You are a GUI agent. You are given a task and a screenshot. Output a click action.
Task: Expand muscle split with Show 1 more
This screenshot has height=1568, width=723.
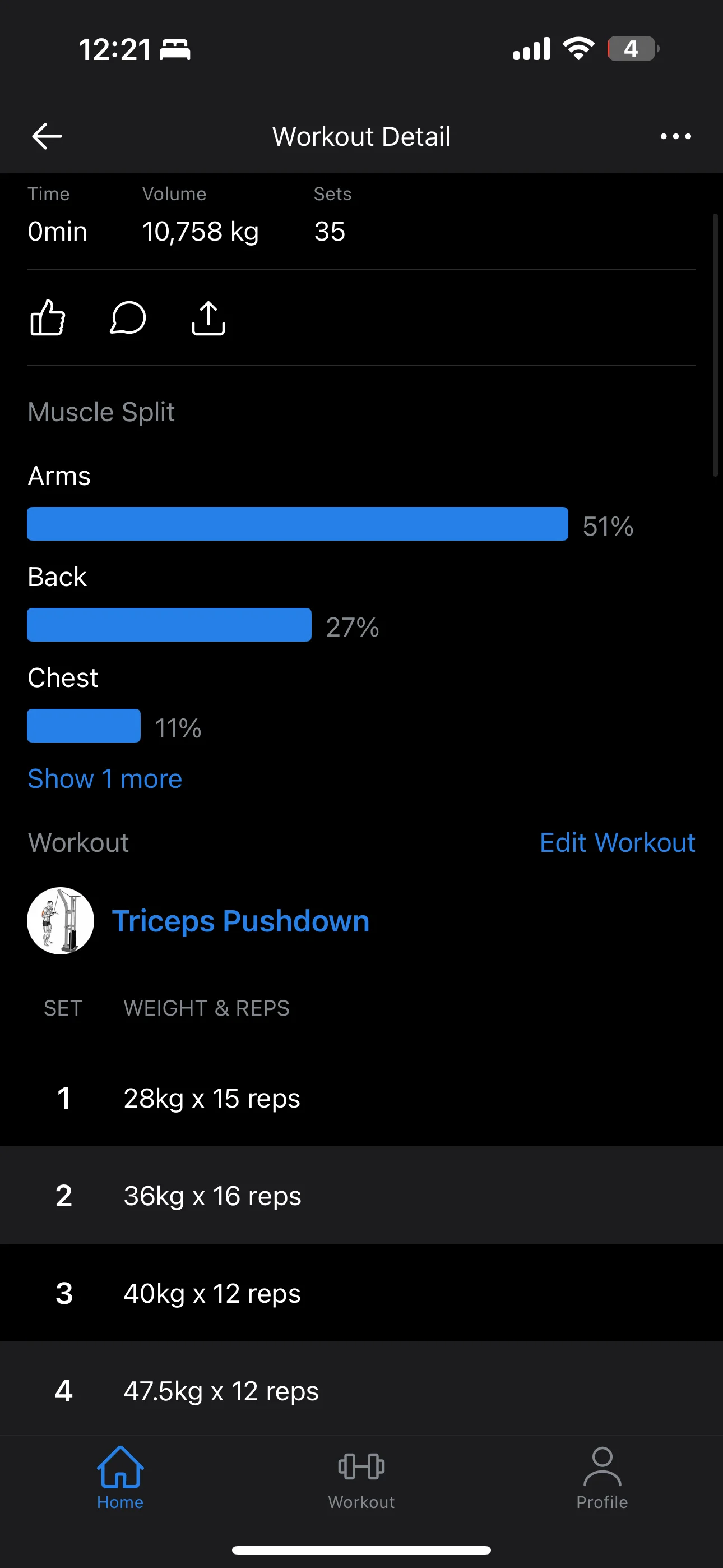pos(105,778)
